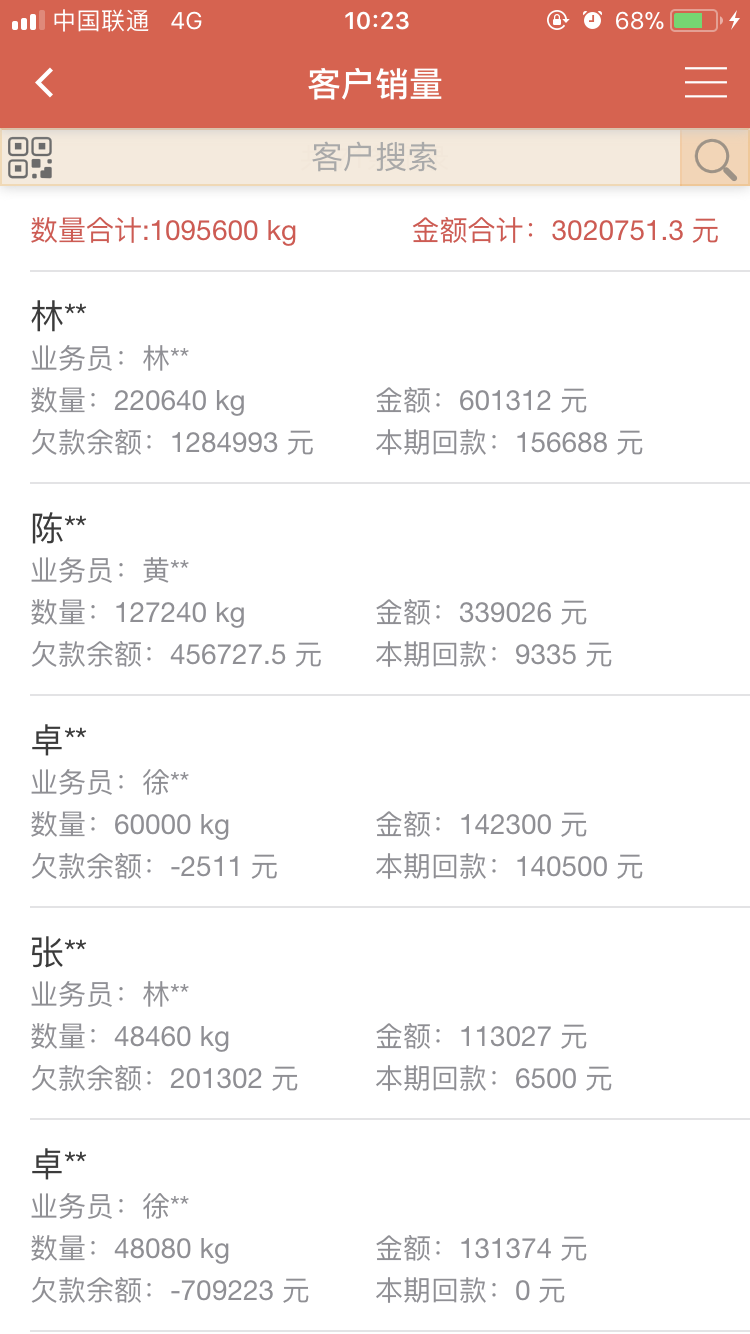View customer 卓** with 60000 kg
This screenshot has width=750, height=1334.
375,802
